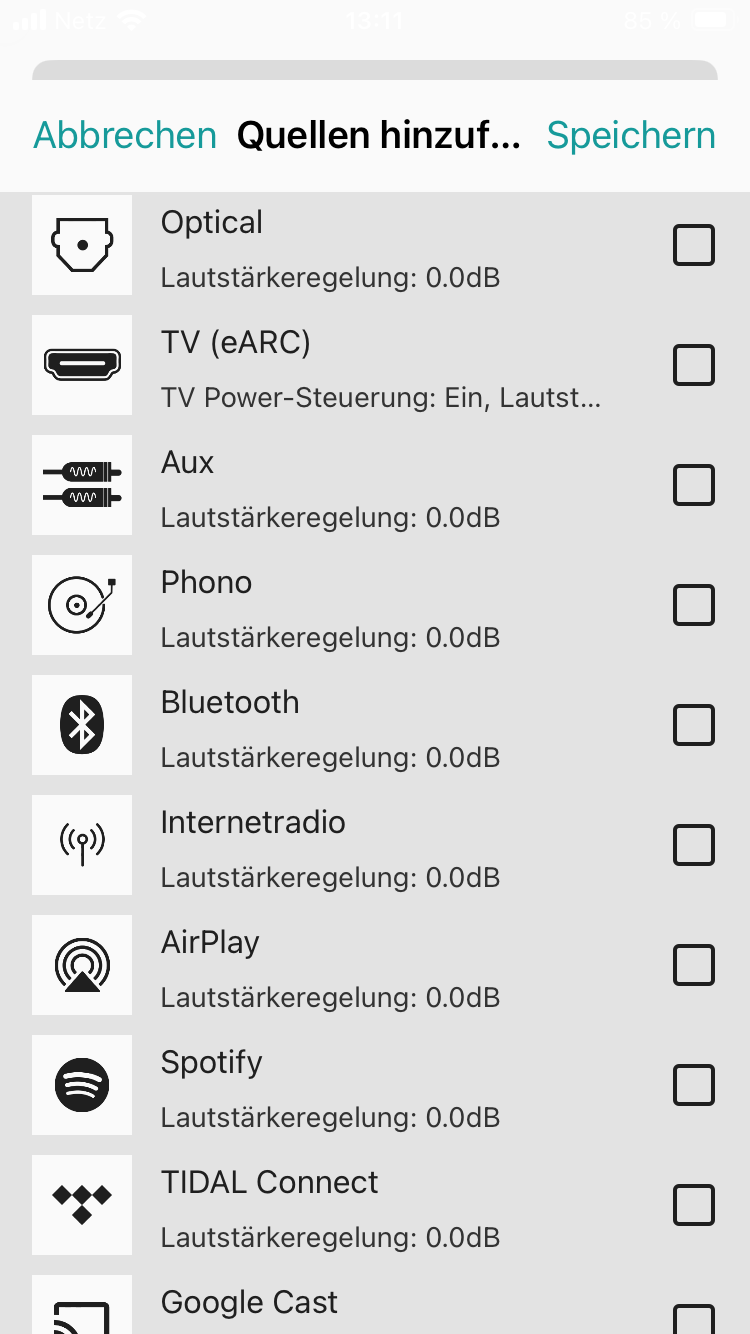Viewport: 750px width, 1334px height.
Task: Check the Optical source box
Action: point(694,245)
